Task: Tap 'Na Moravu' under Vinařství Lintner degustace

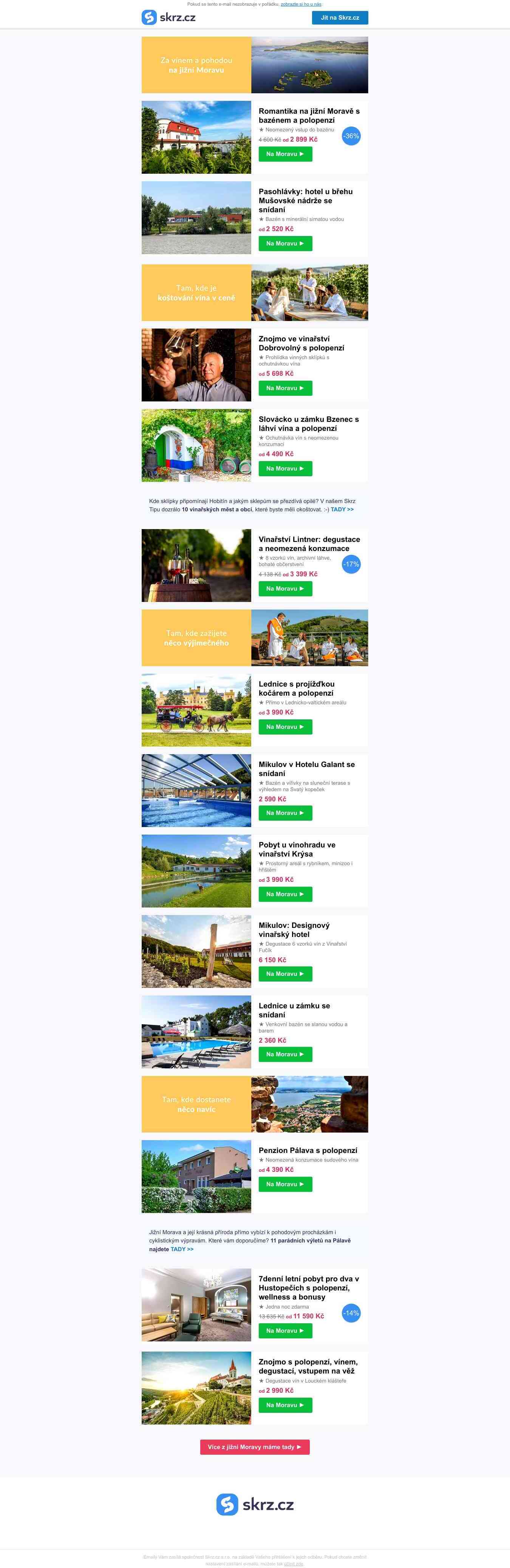Action: (285, 589)
